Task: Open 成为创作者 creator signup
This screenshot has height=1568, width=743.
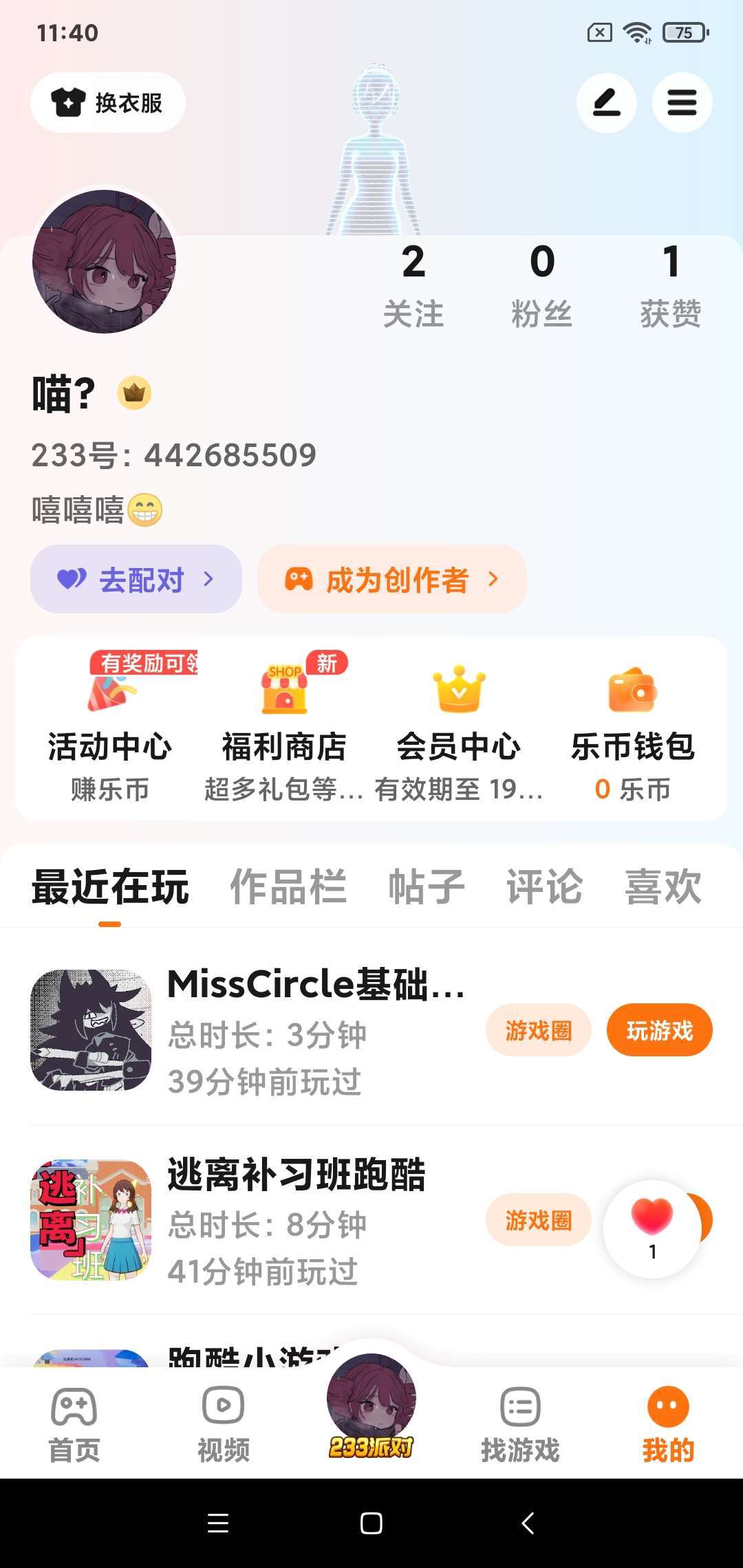Action: (392, 579)
